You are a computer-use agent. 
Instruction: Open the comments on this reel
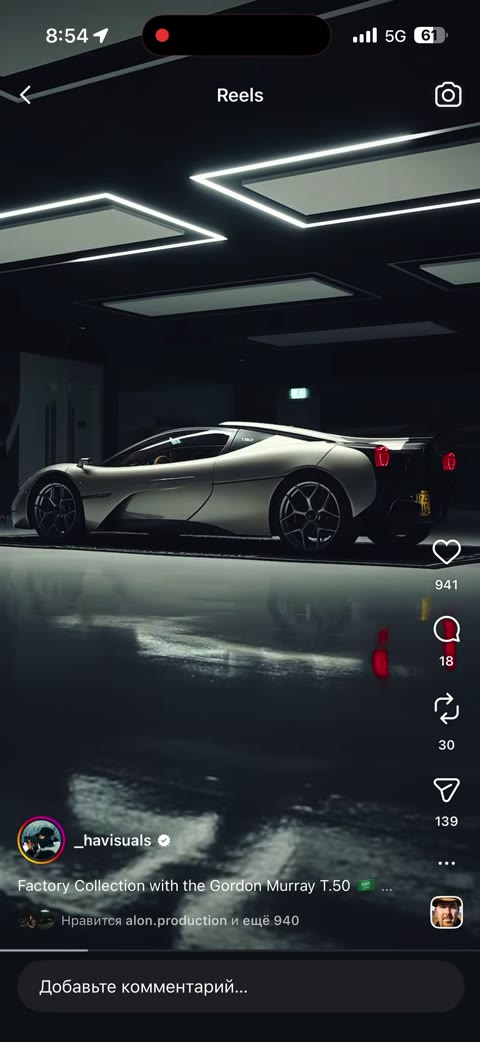point(446,629)
